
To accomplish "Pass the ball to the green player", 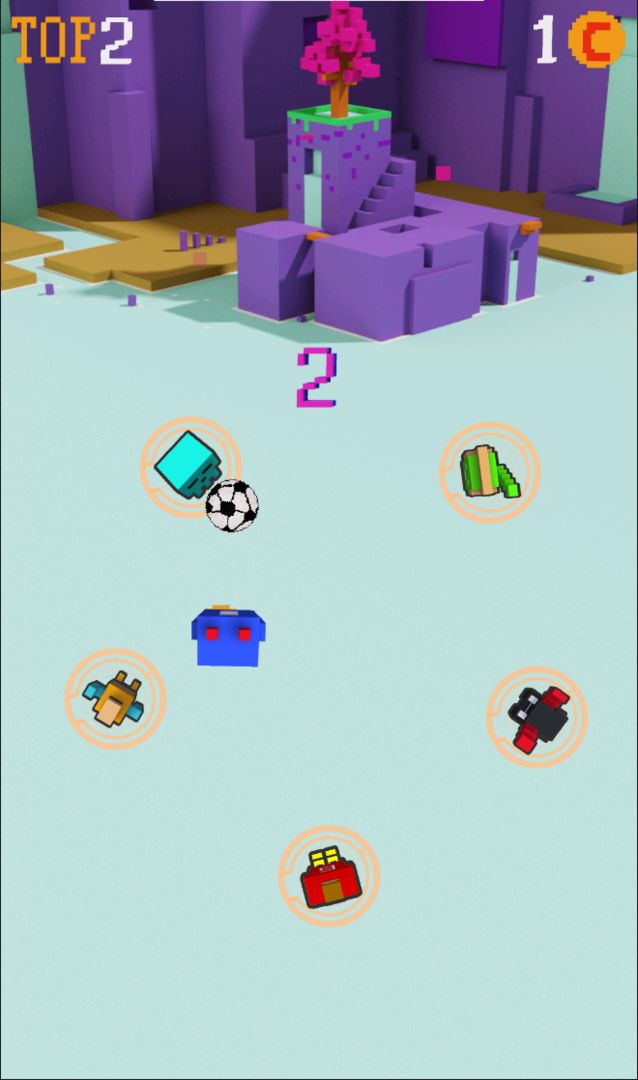I will tap(489, 472).
